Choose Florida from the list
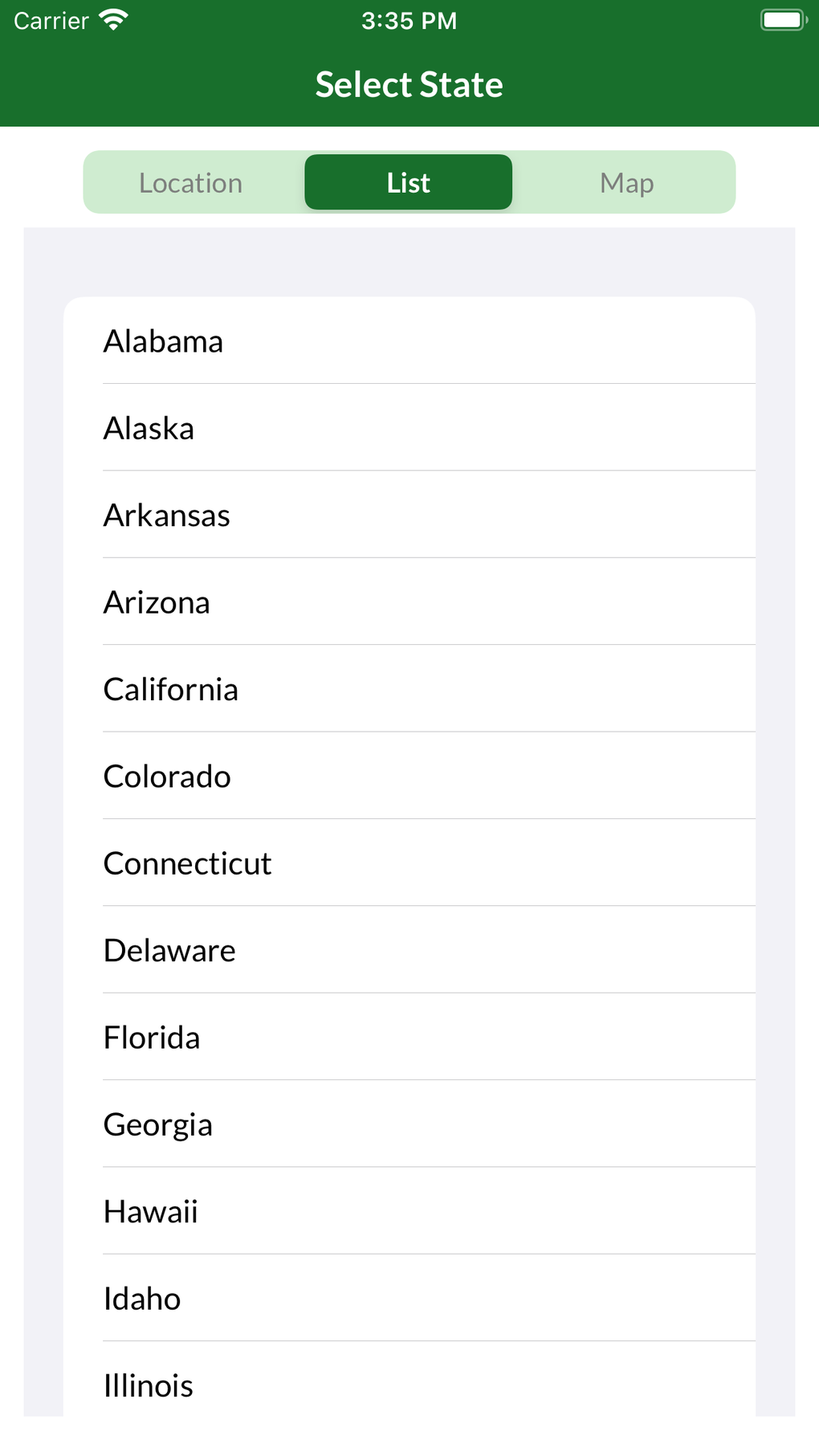The image size is (819, 1456). click(x=409, y=1037)
